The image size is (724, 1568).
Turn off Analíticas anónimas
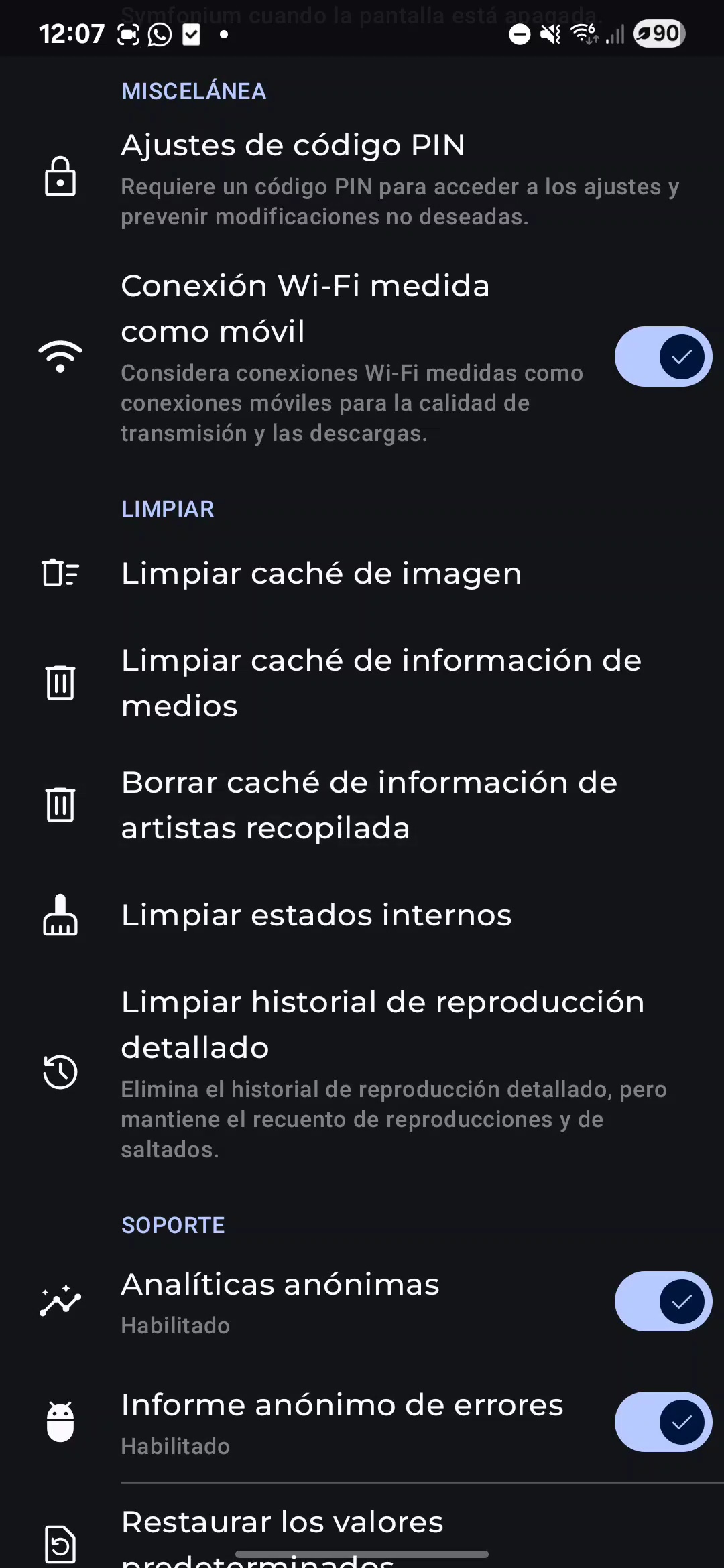click(662, 1301)
